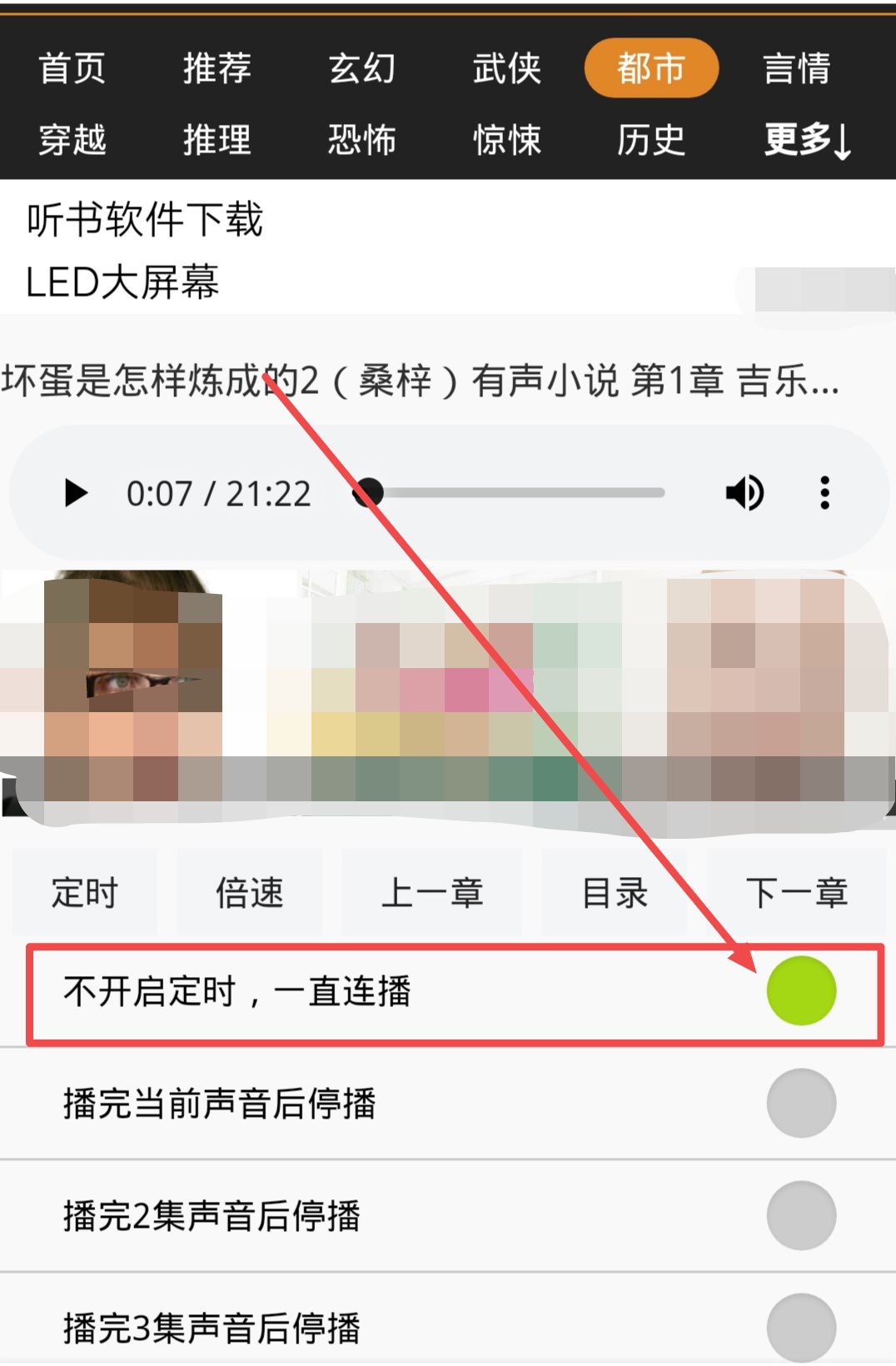Switch to the 恐怖 category
896x1366 pixels.
361,140
